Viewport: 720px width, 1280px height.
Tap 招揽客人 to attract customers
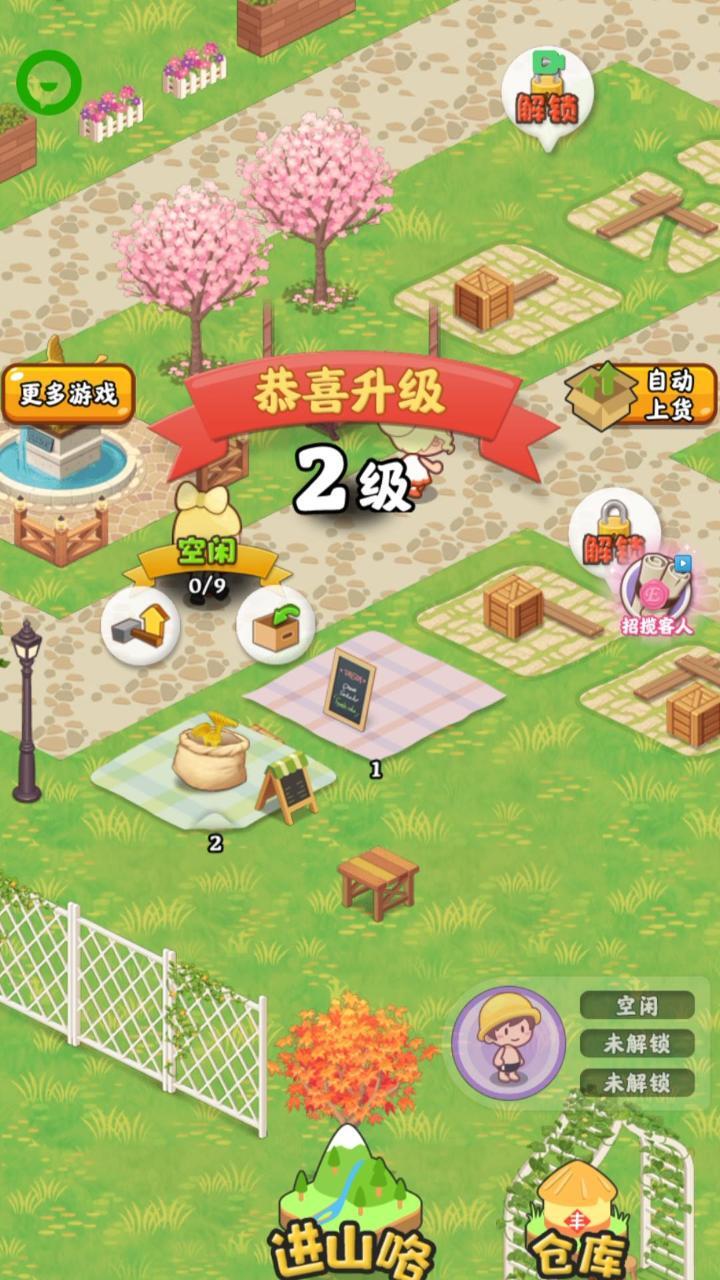pyautogui.click(x=657, y=595)
